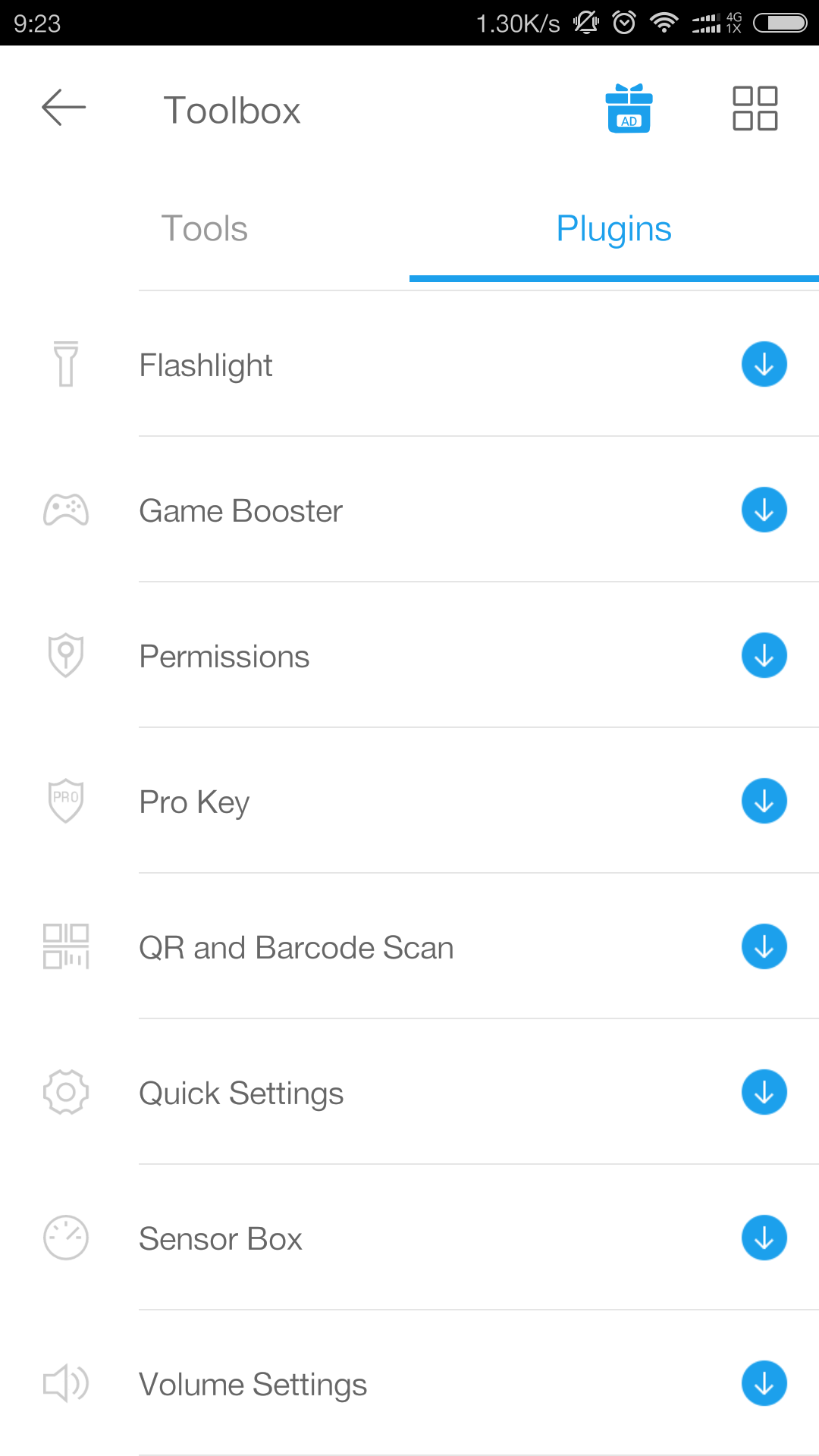The width and height of the screenshot is (819, 1456).
Task: Switch to the Tools tab
Action: (205, 229)
